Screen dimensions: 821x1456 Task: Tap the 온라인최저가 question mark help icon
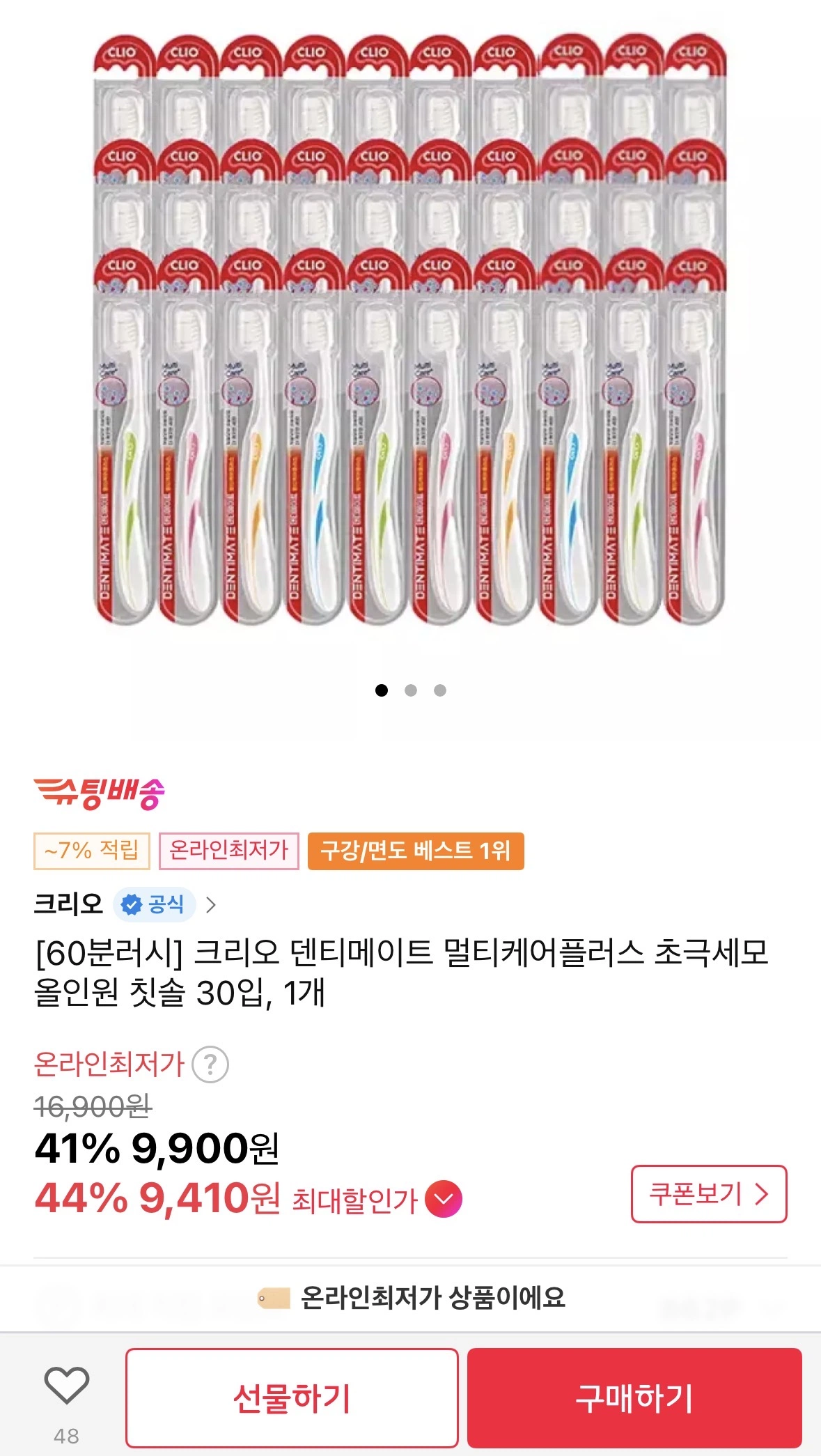210,1064
